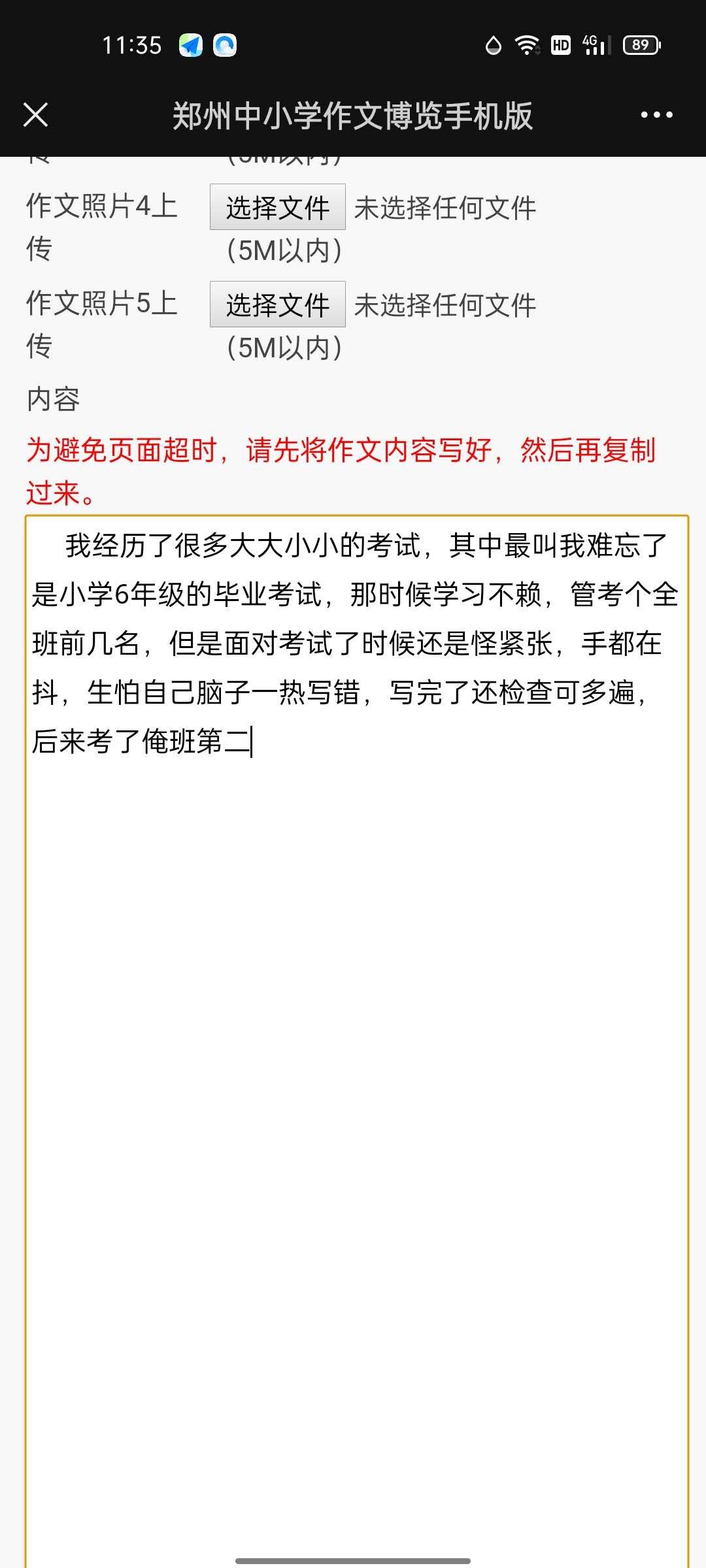Open the three-dot overflow menu
The image size is (706, 1568).
pos(656,115)
